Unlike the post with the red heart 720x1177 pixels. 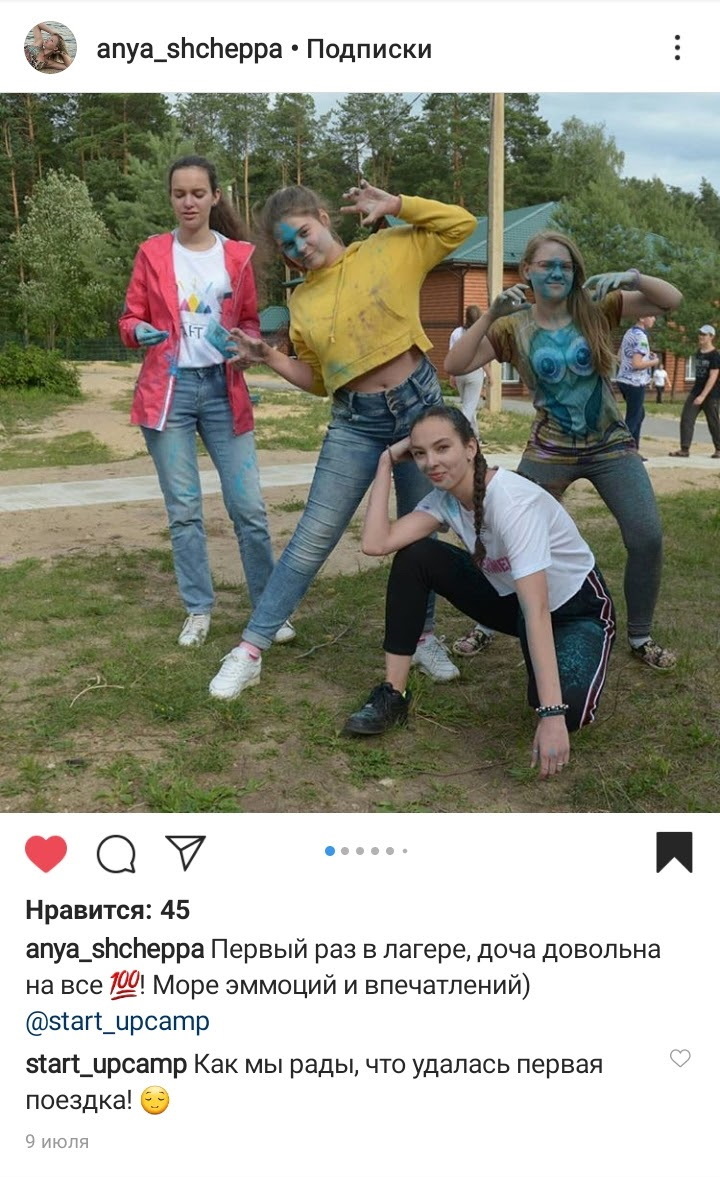coord(46,853)
